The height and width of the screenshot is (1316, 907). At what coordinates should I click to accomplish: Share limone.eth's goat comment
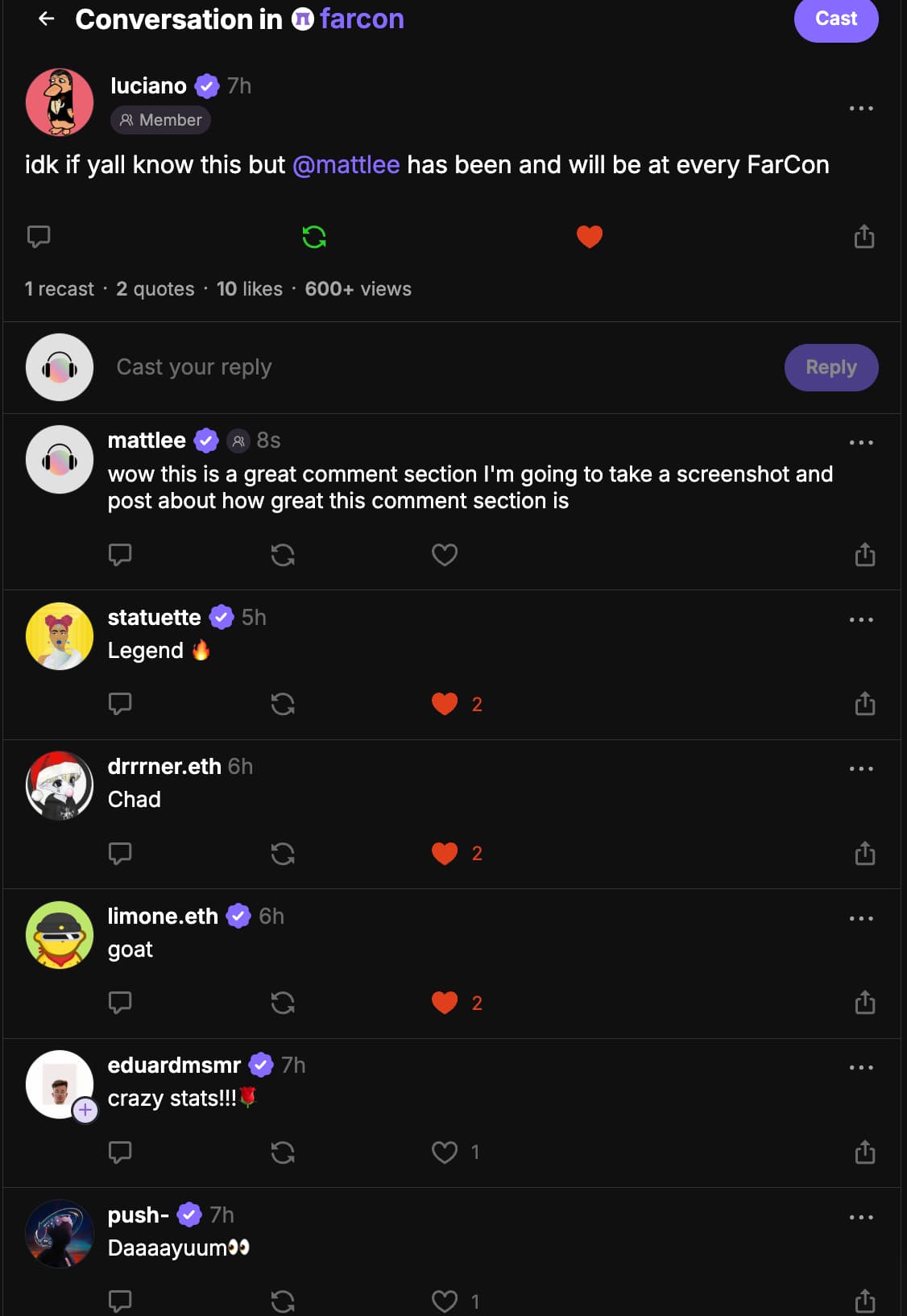pos(864,1003)
